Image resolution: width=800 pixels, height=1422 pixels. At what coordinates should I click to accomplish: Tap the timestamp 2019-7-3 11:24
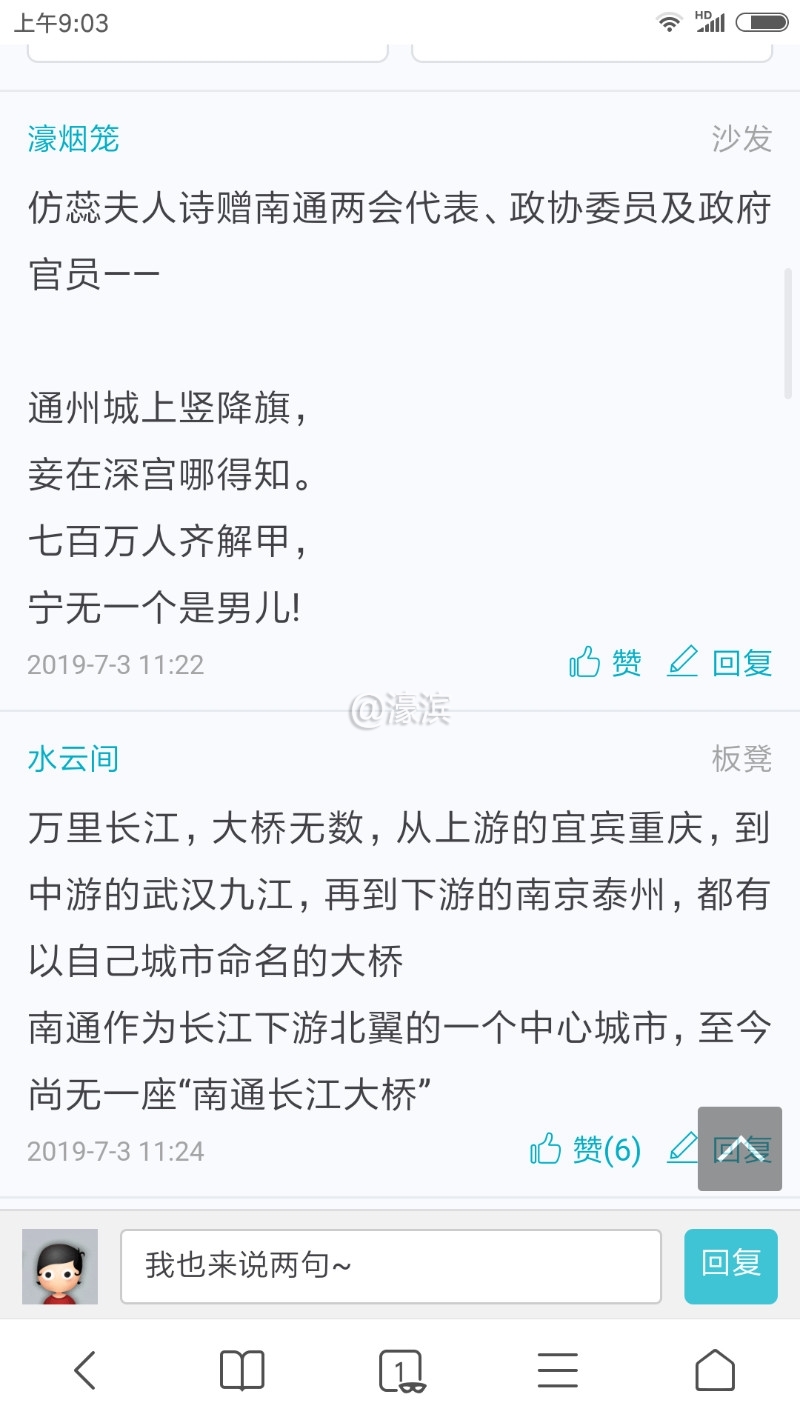tap(113, 1150)
